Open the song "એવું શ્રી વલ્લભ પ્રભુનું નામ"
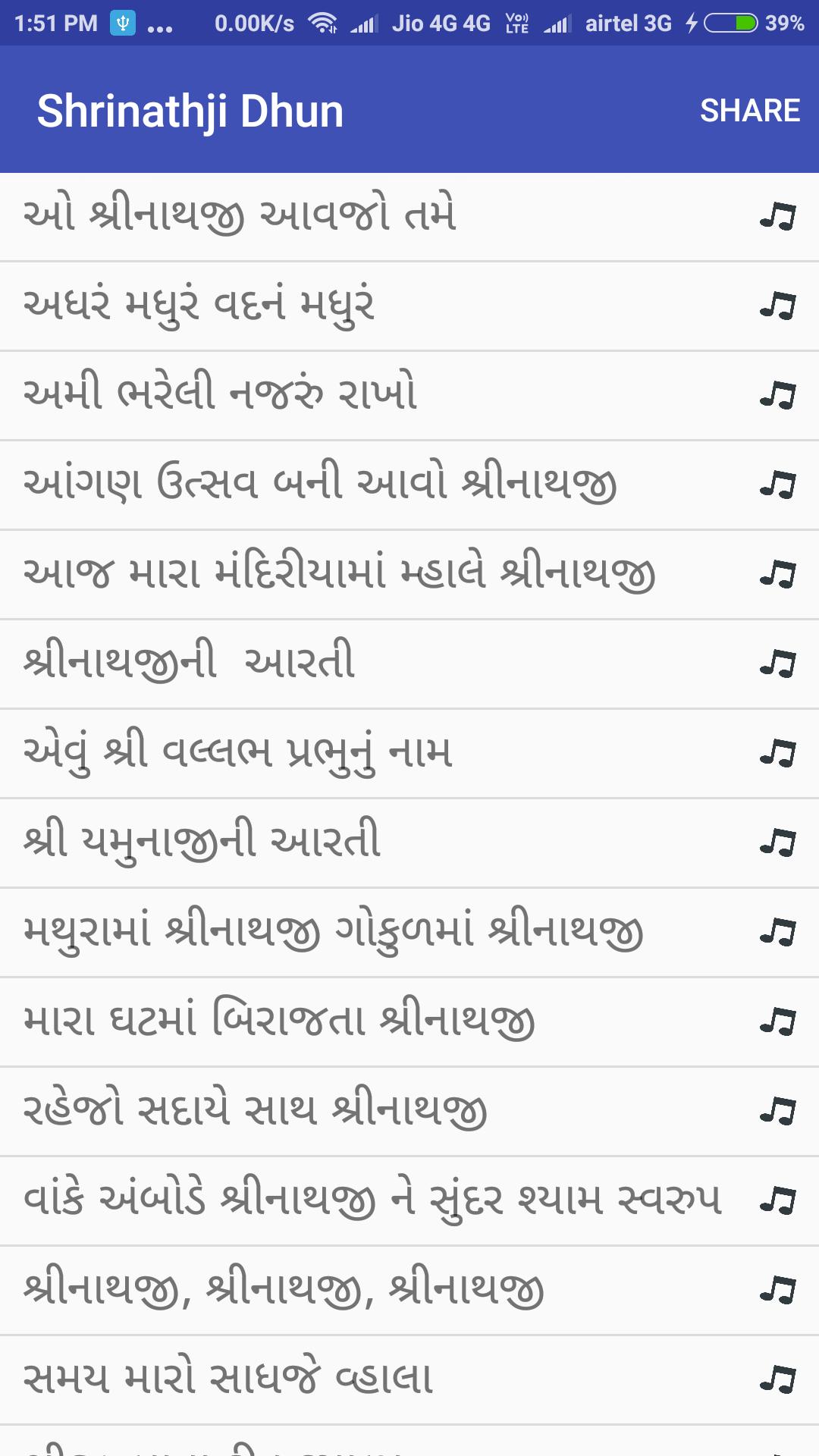Screen dimensions: 819x1456 click(303, 752)
